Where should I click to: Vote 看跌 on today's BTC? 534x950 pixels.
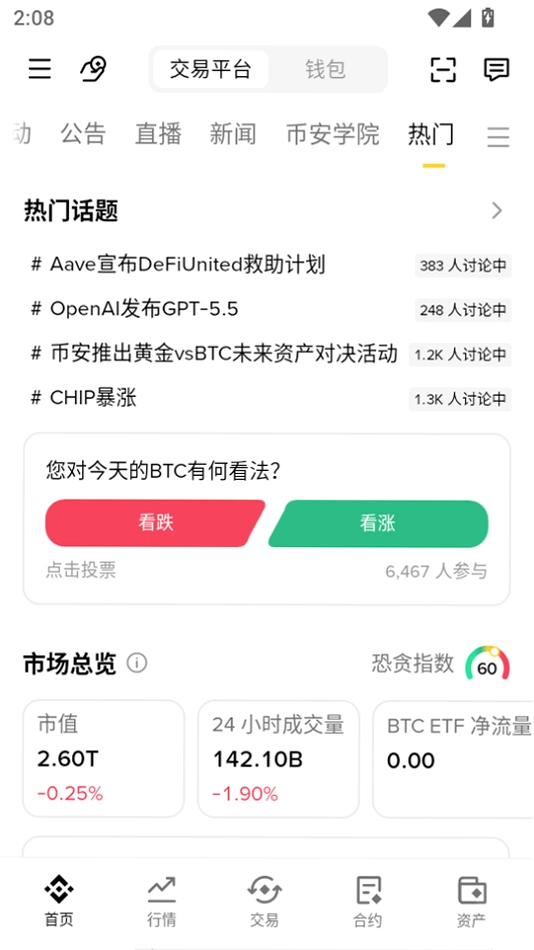155,523
